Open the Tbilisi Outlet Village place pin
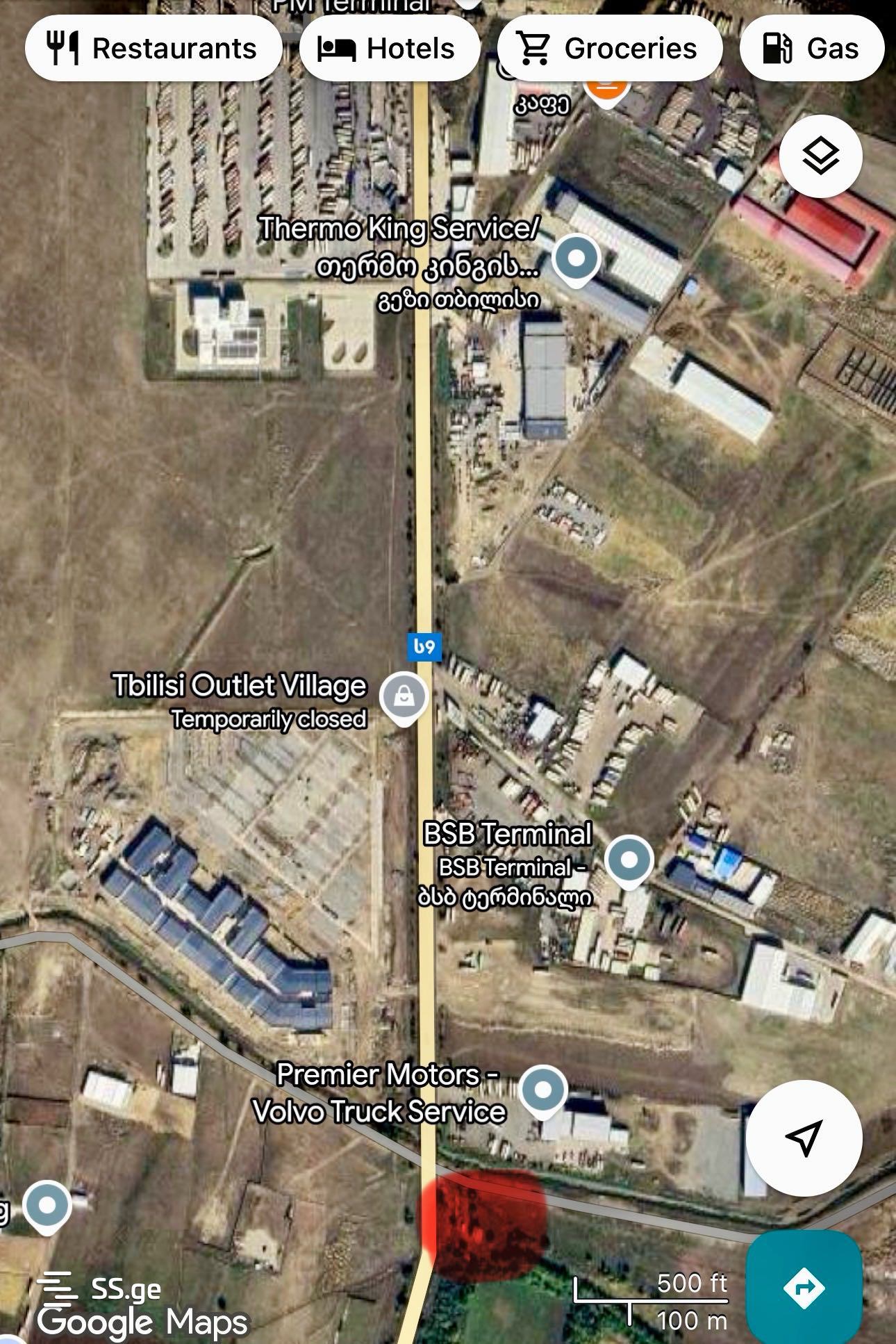 pos(404,697)
